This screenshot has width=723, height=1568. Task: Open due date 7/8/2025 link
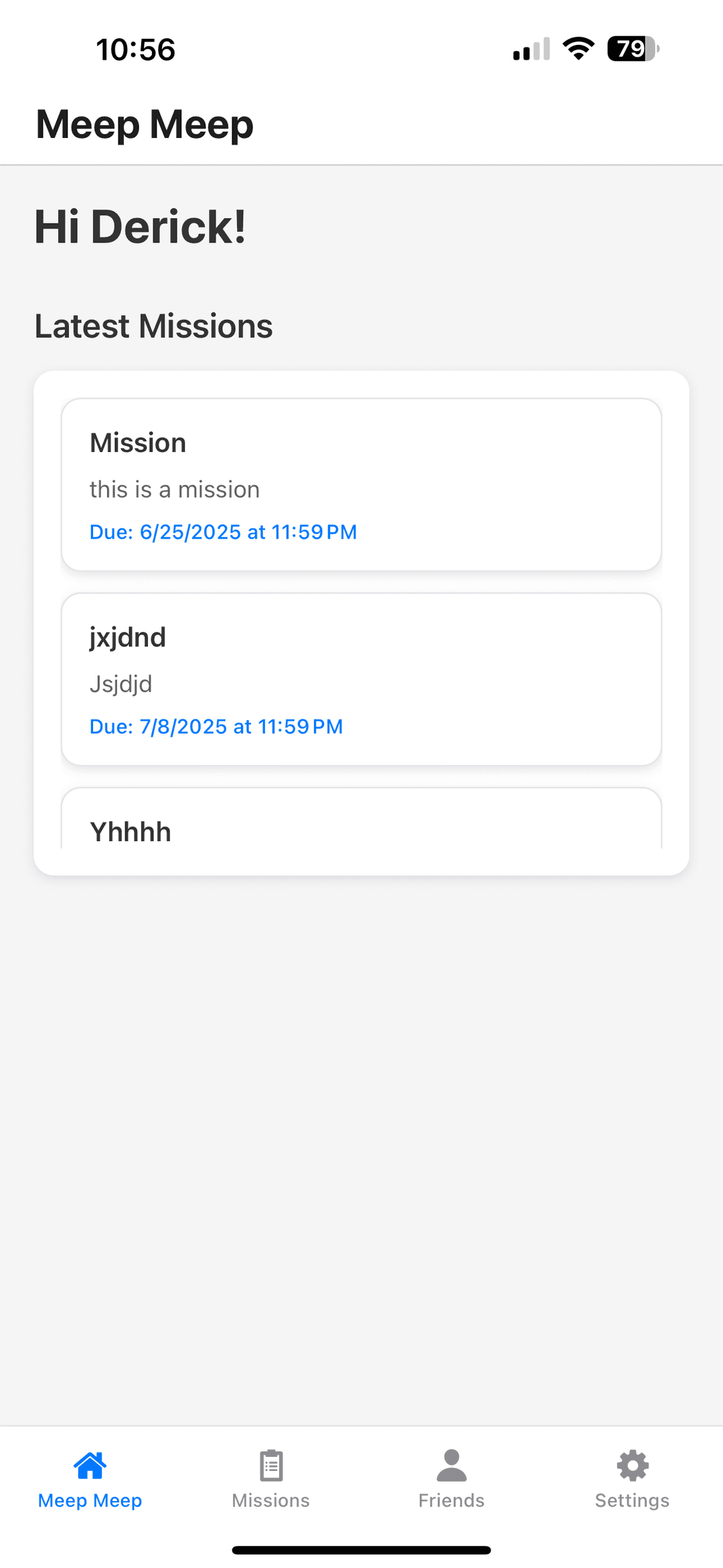pos(216,726)
